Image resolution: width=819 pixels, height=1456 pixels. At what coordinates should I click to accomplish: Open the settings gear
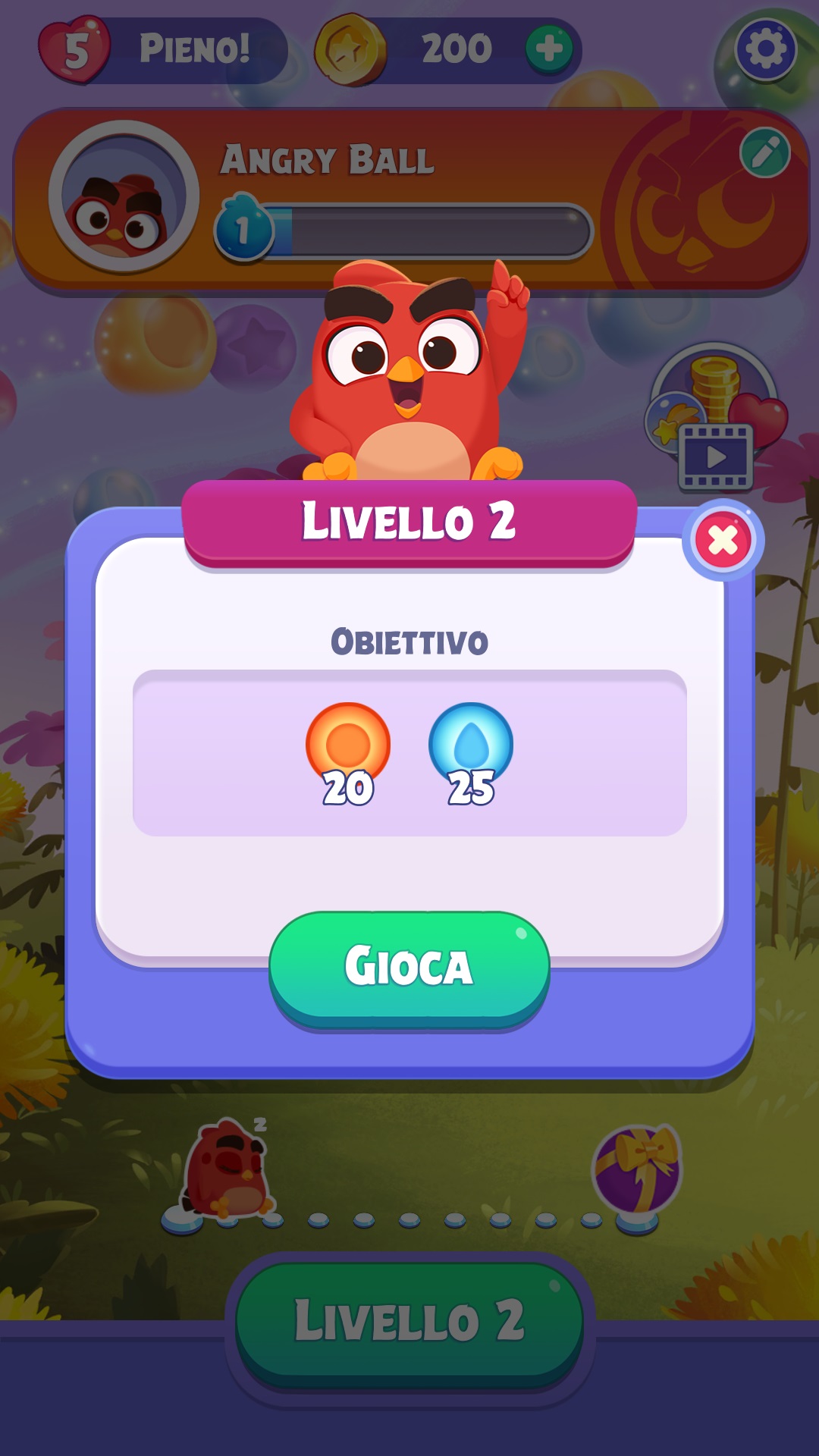(765, 49)
